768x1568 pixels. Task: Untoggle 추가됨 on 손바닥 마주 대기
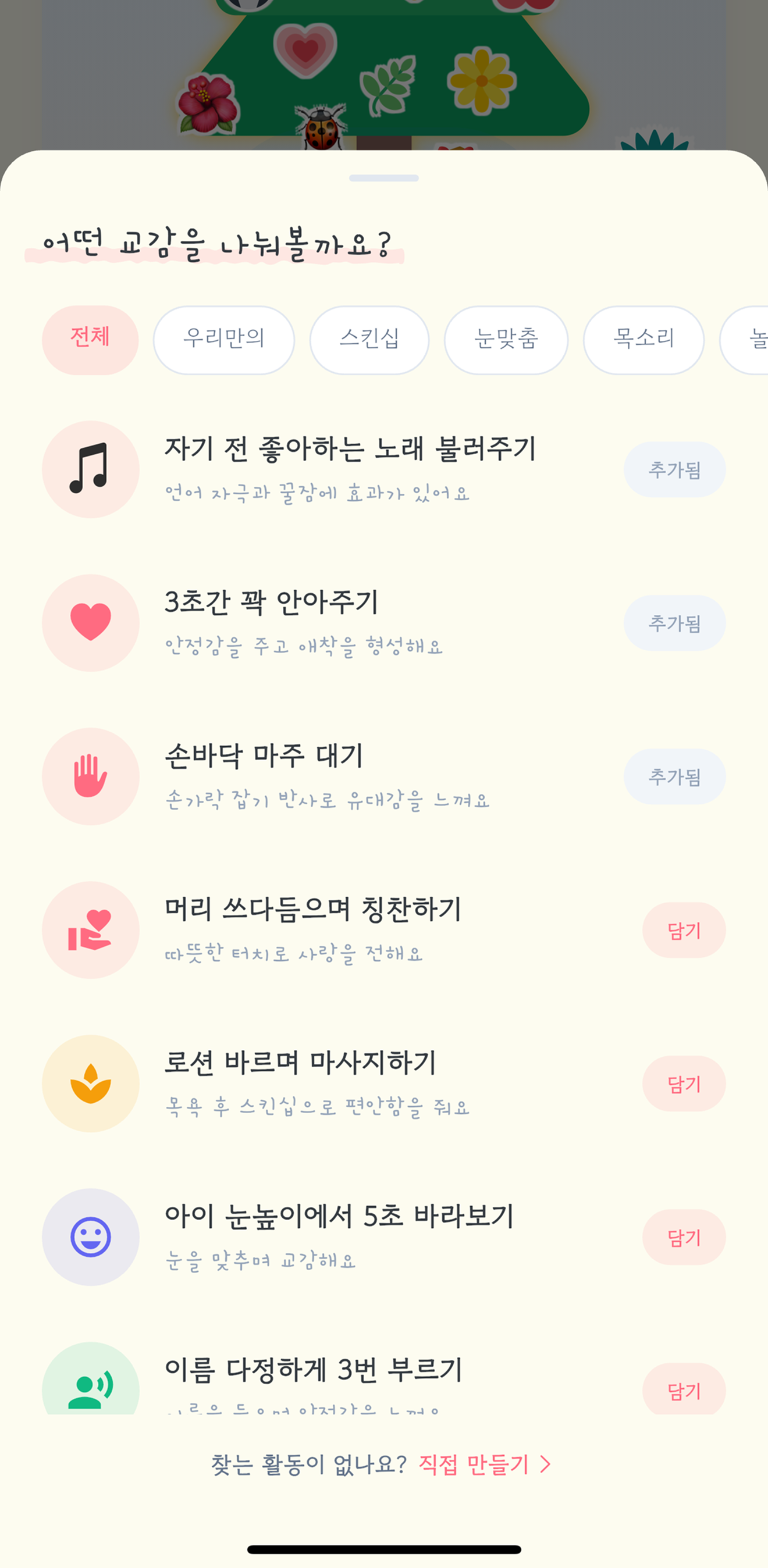[x=675, y=776]
